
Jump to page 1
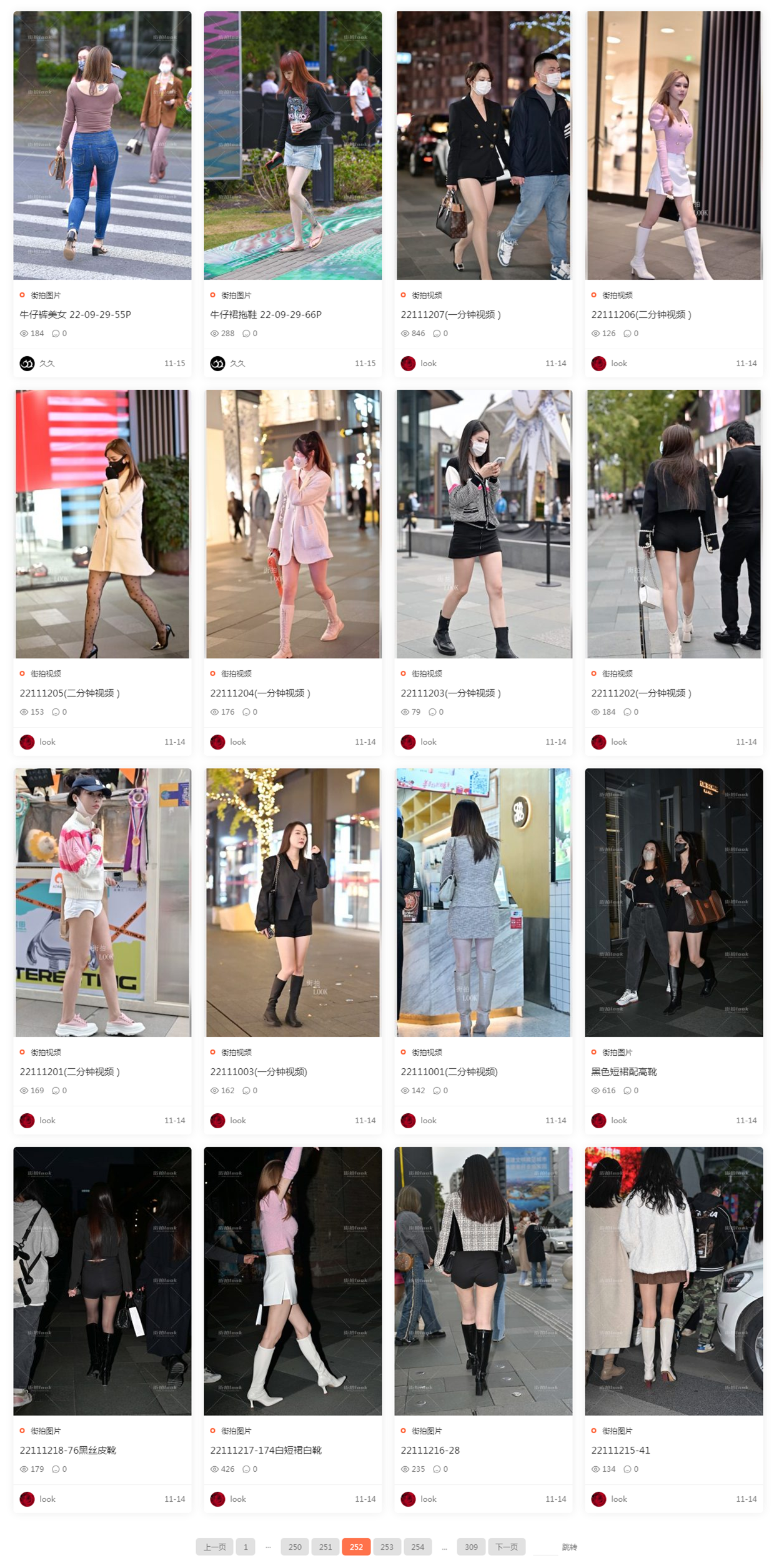[x=246, y=1547]
